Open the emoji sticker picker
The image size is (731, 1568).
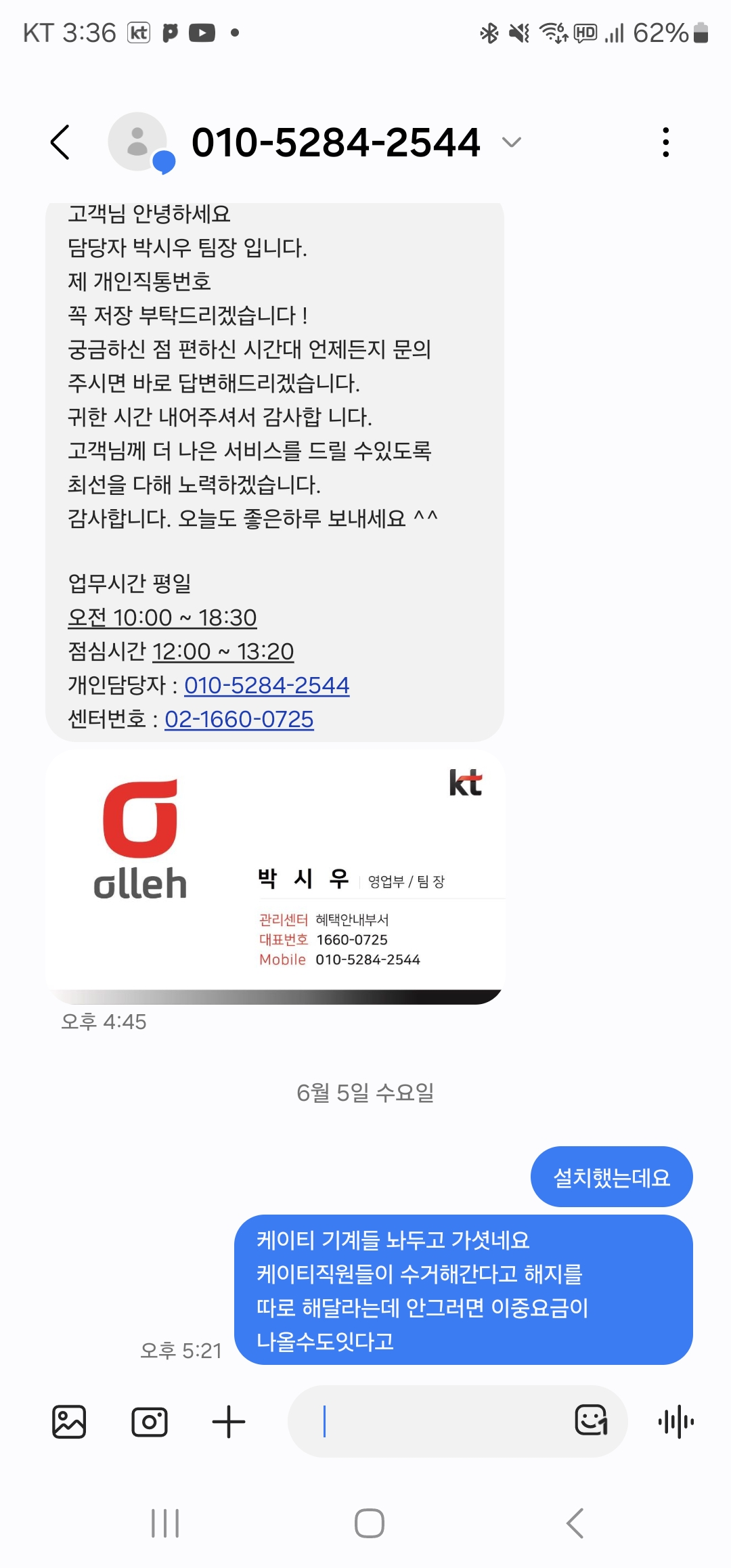(591, 1420)
